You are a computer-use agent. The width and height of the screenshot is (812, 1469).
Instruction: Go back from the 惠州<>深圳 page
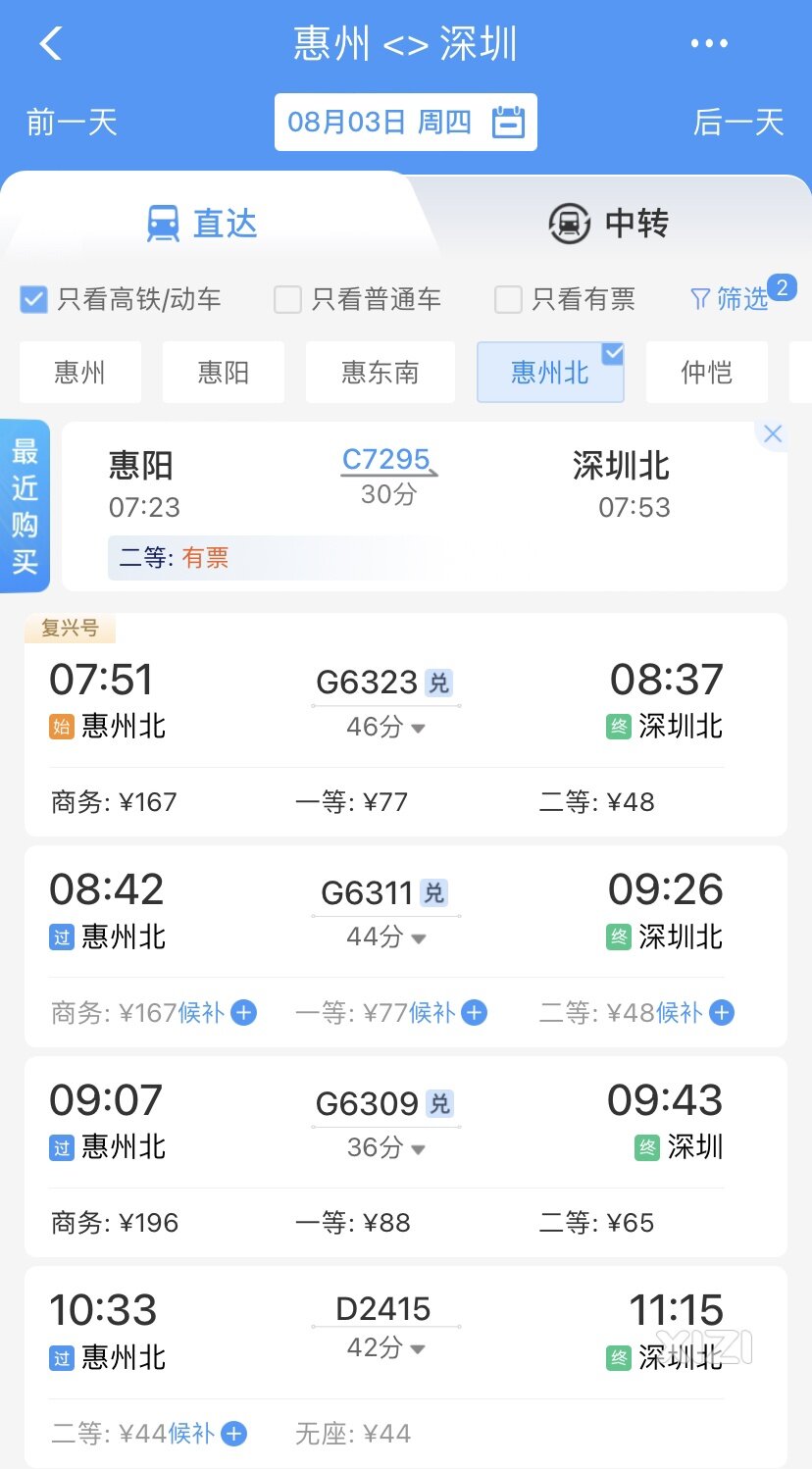pos(51,44)
